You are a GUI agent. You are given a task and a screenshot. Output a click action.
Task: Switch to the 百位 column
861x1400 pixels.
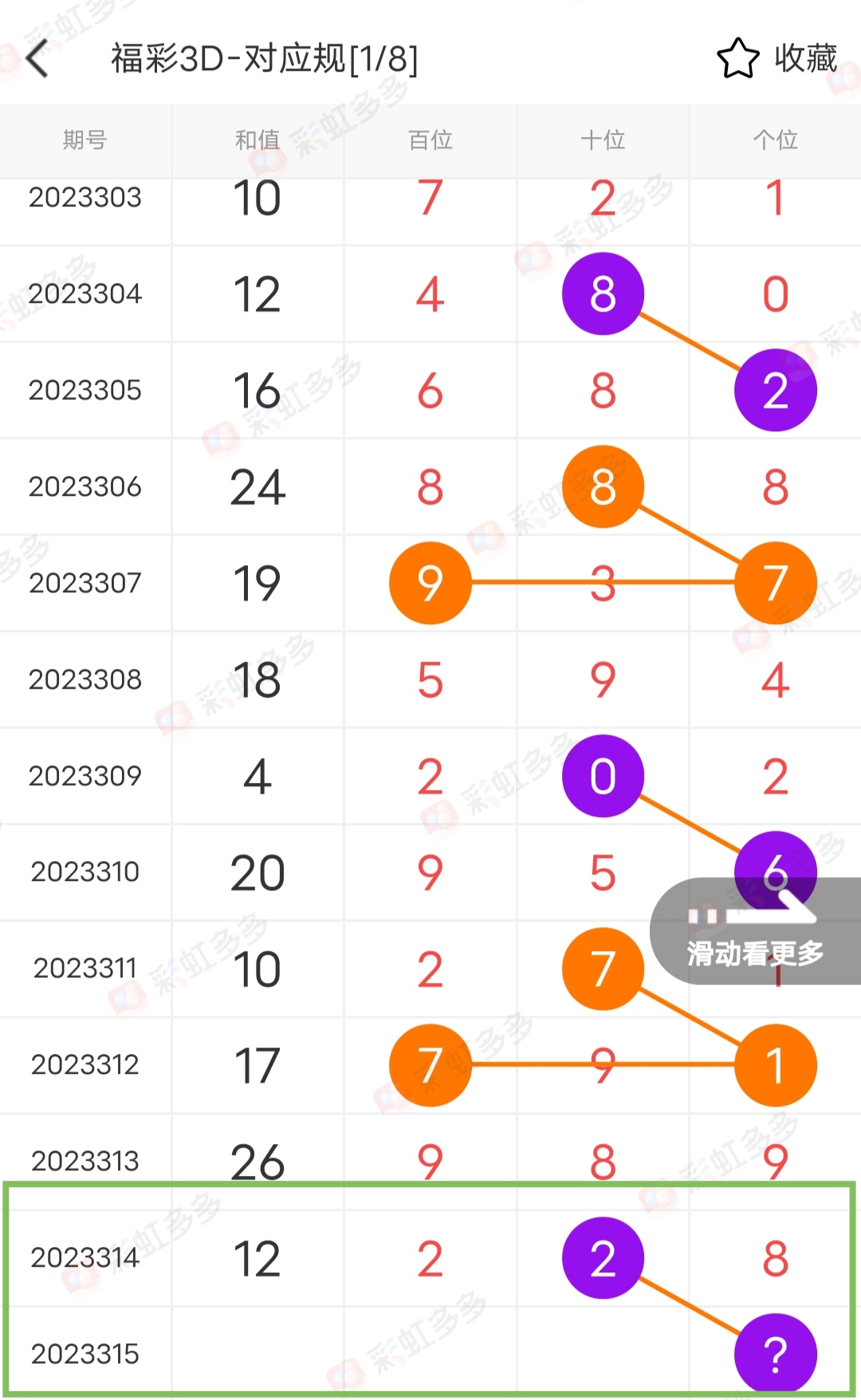point(430,140)
